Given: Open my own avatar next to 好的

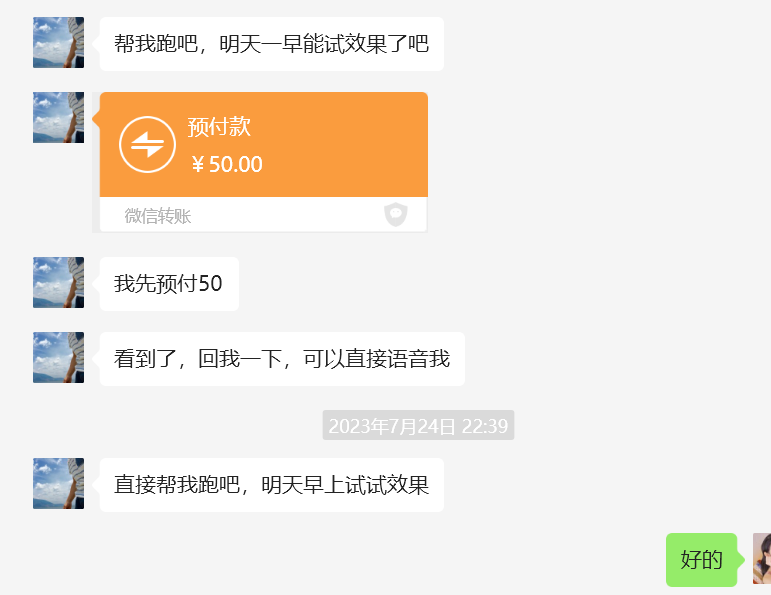Looking at the screenshot, I should click(762, 558).
